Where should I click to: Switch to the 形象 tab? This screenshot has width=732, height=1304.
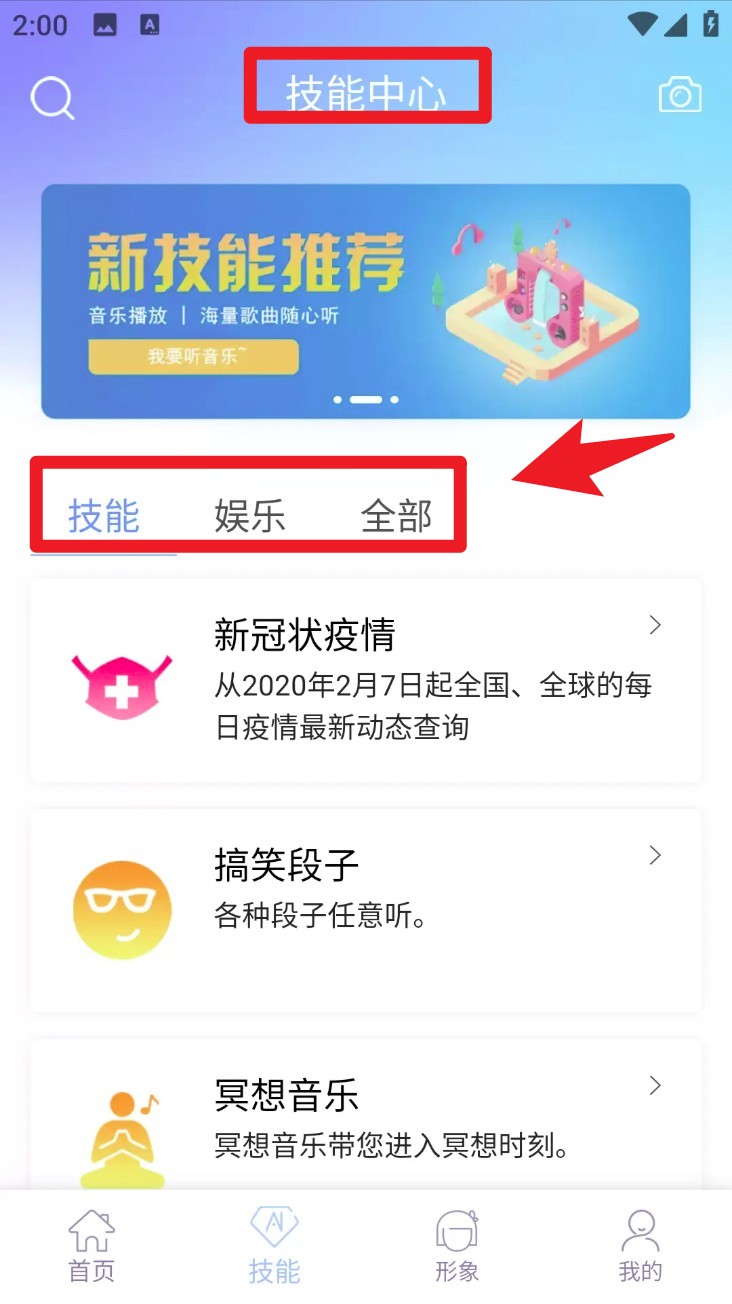(457, 1245)
